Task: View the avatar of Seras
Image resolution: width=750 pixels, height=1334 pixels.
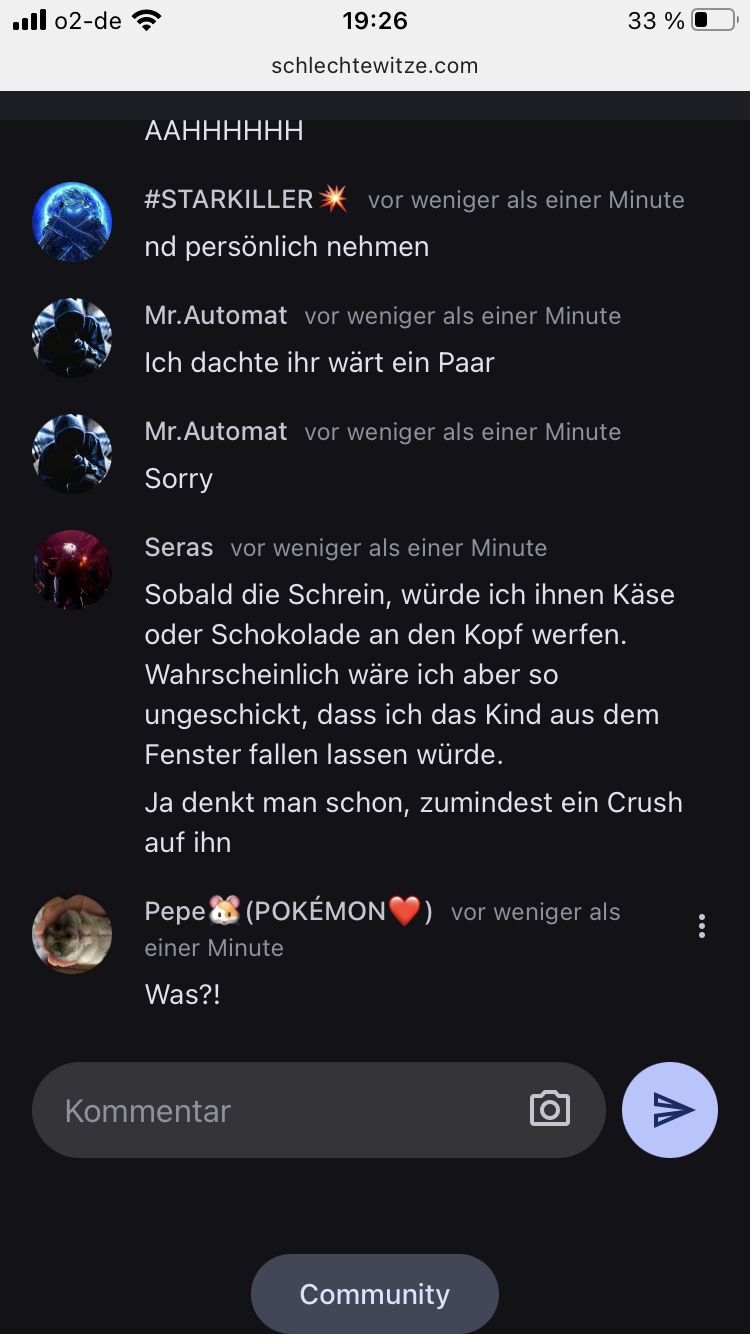Action: point(72,570)
